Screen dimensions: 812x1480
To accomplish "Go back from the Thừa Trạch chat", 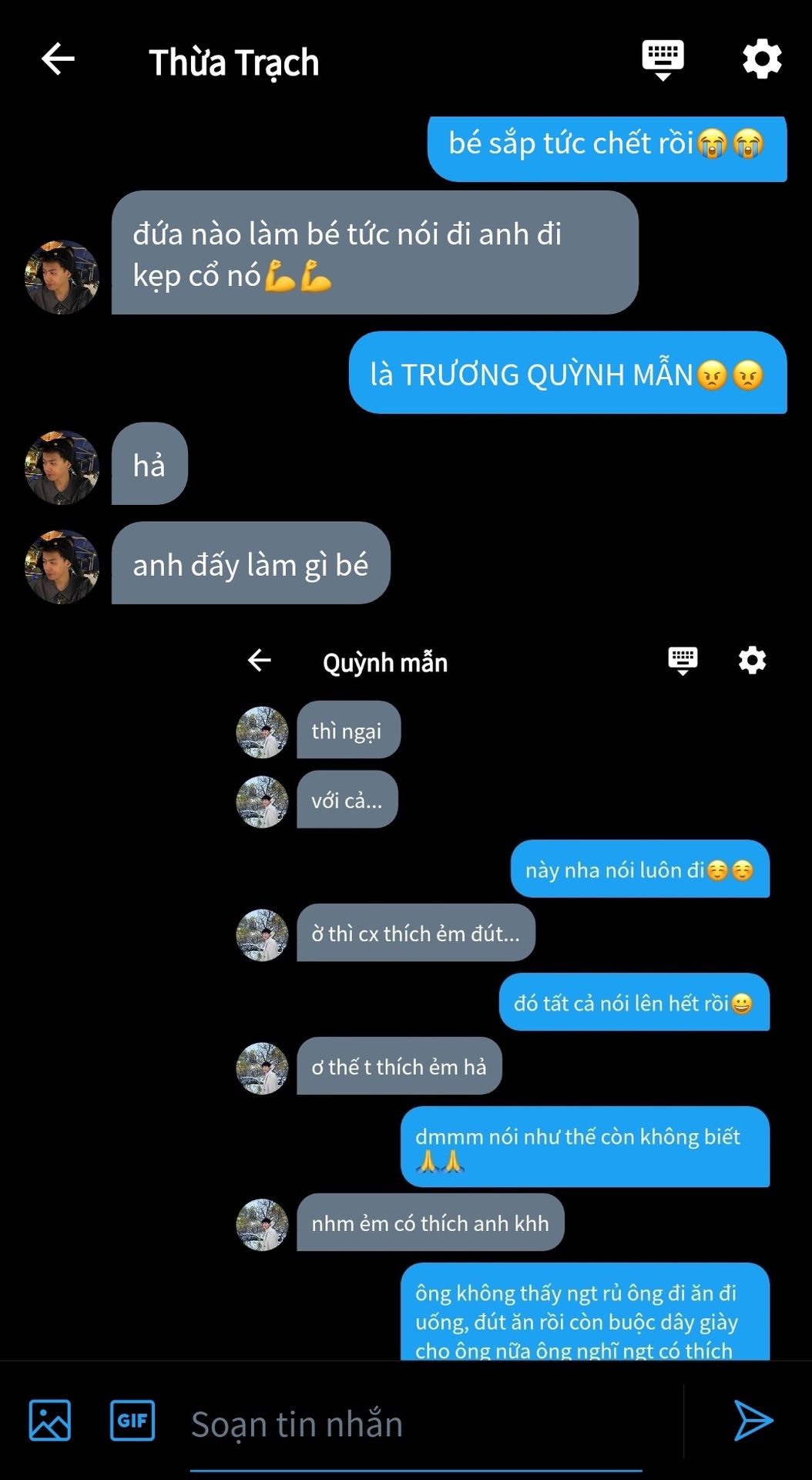I will click(58, 59).
